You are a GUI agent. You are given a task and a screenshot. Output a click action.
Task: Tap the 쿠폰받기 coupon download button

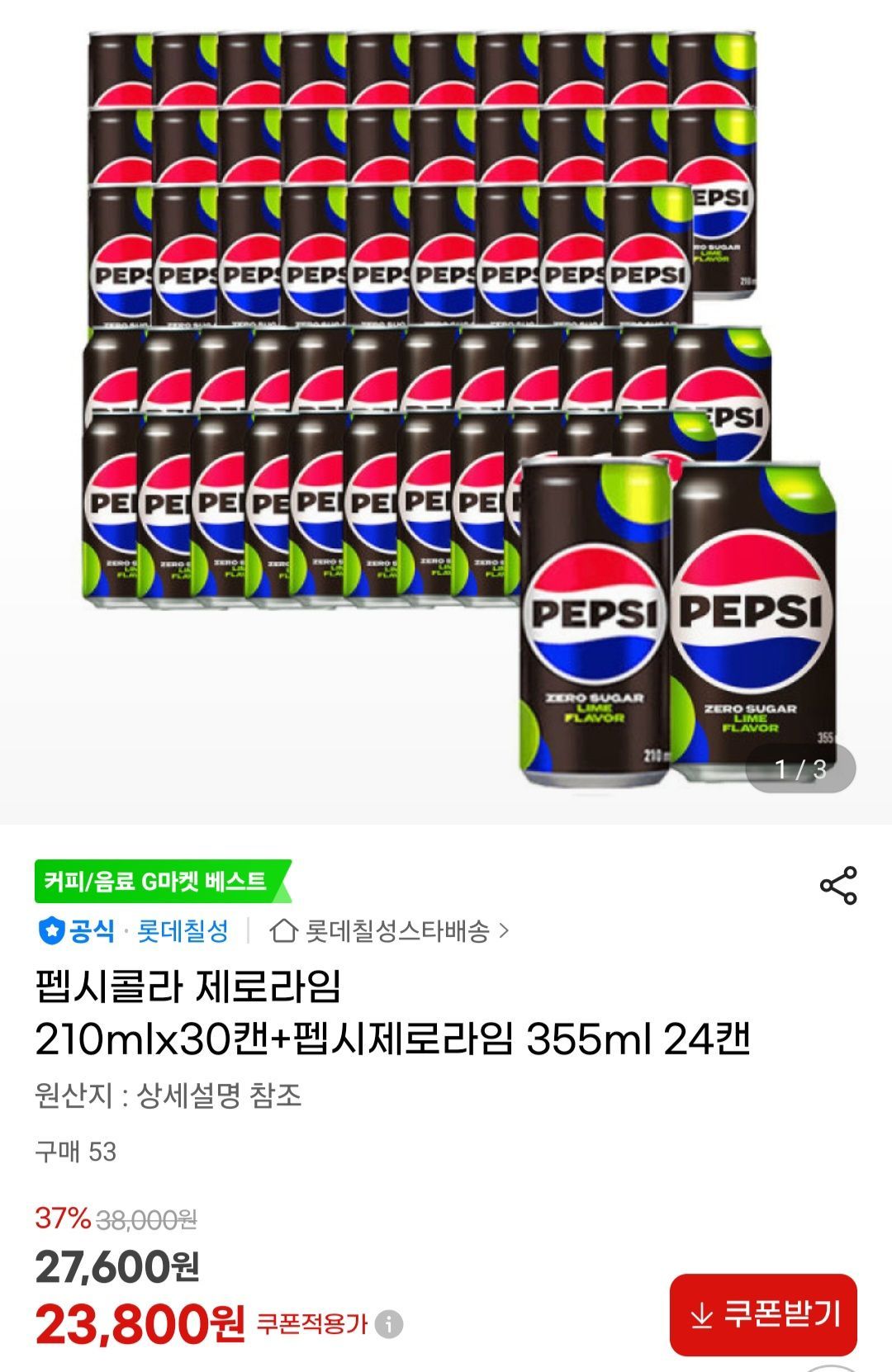tap(763, 1314)
